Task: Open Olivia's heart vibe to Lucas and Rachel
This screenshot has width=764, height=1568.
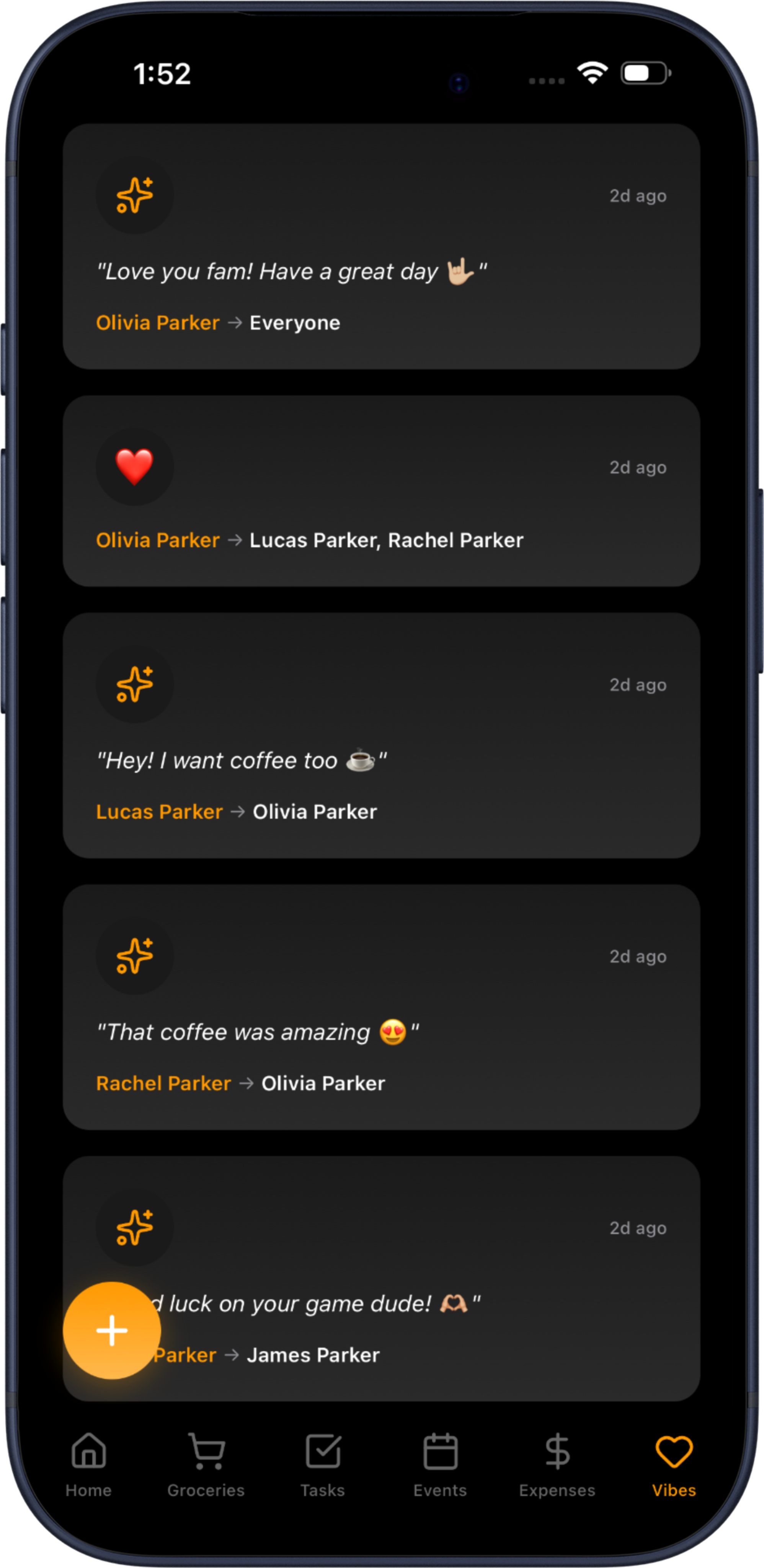Action: (x=381, y=491)
